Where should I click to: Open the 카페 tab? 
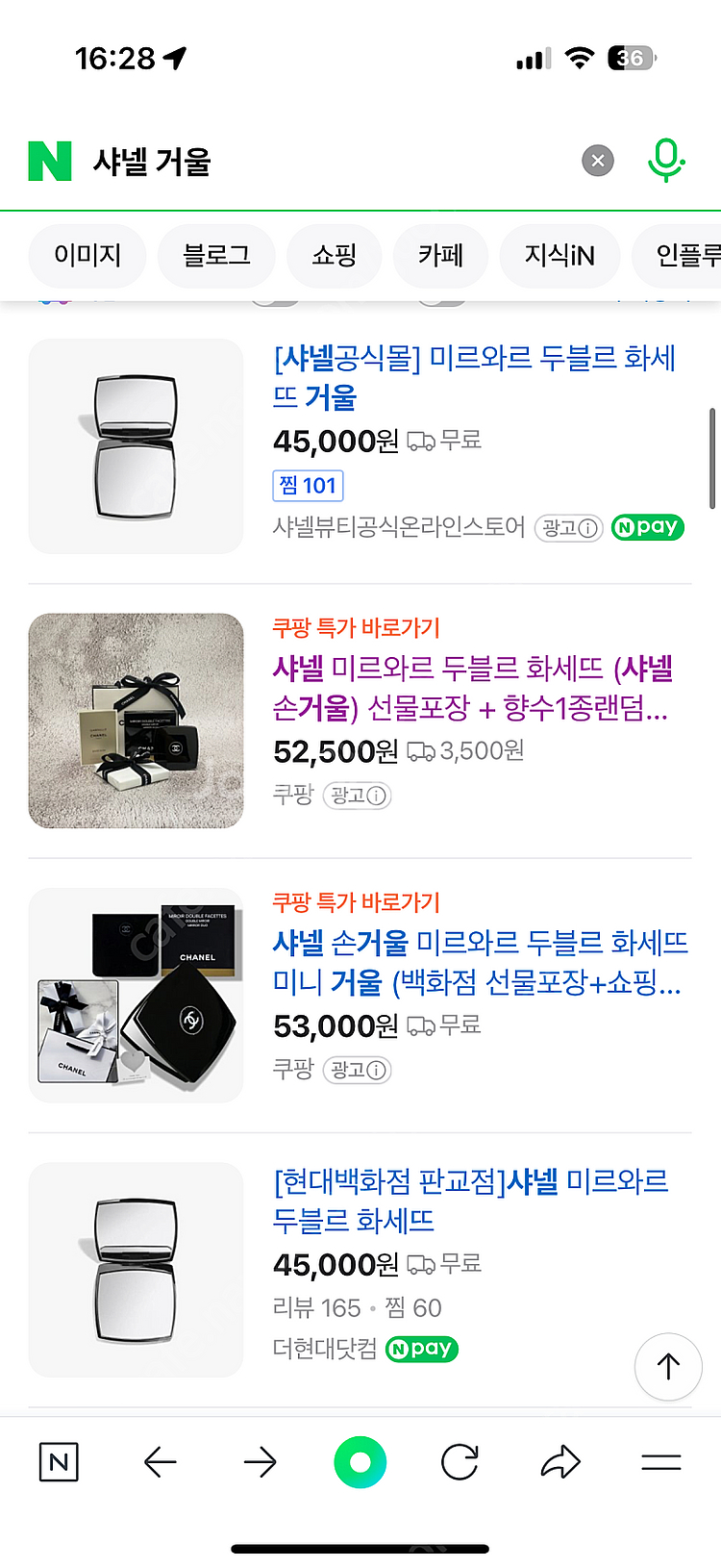tap(441, 256)
